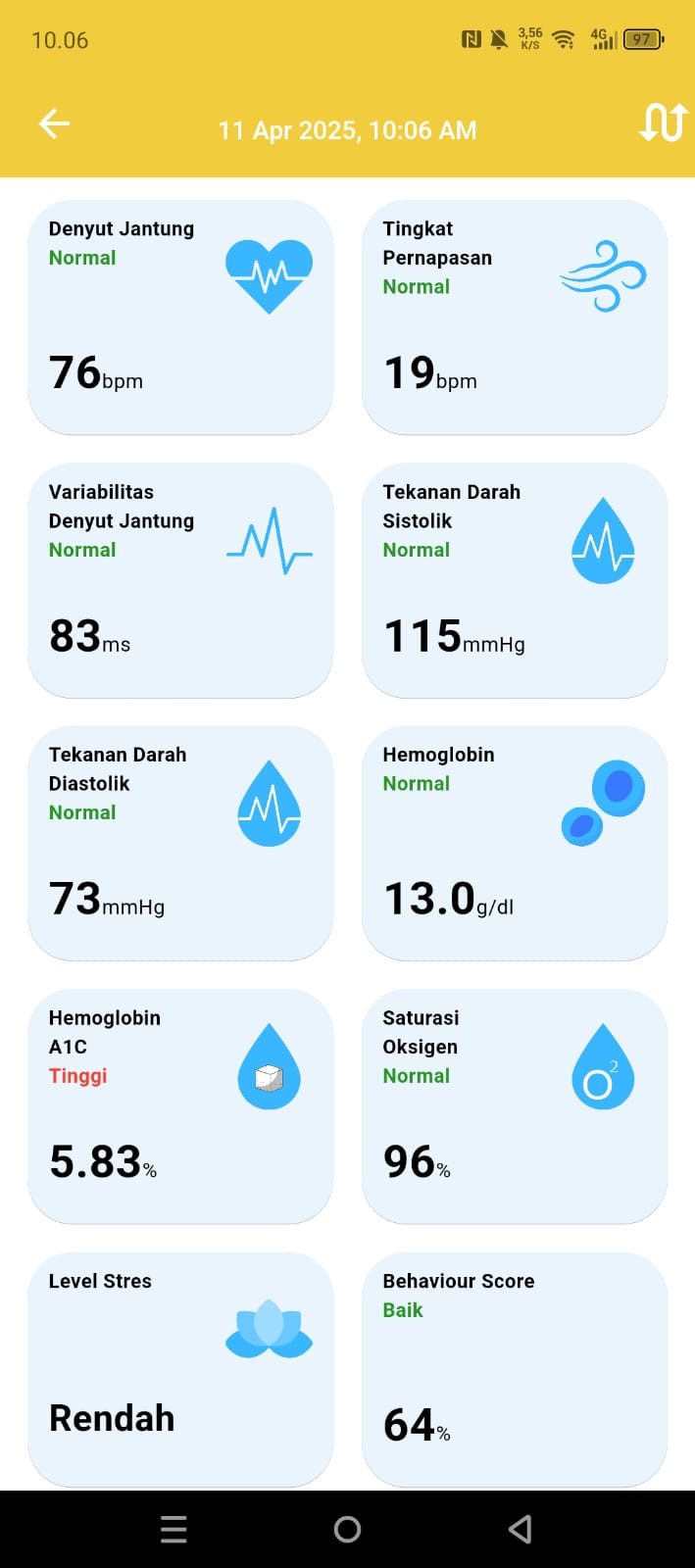
Task: Open the Hemoglobin A1C card
Action: point(180,1106)
